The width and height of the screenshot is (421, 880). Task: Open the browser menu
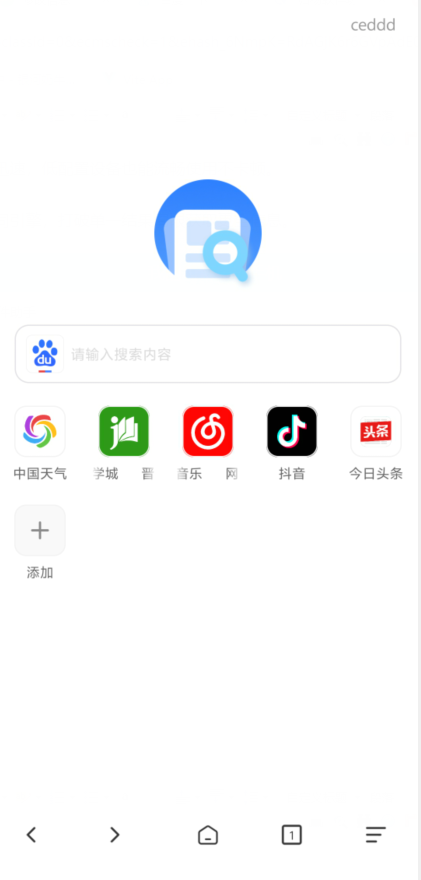pos(376,835)
